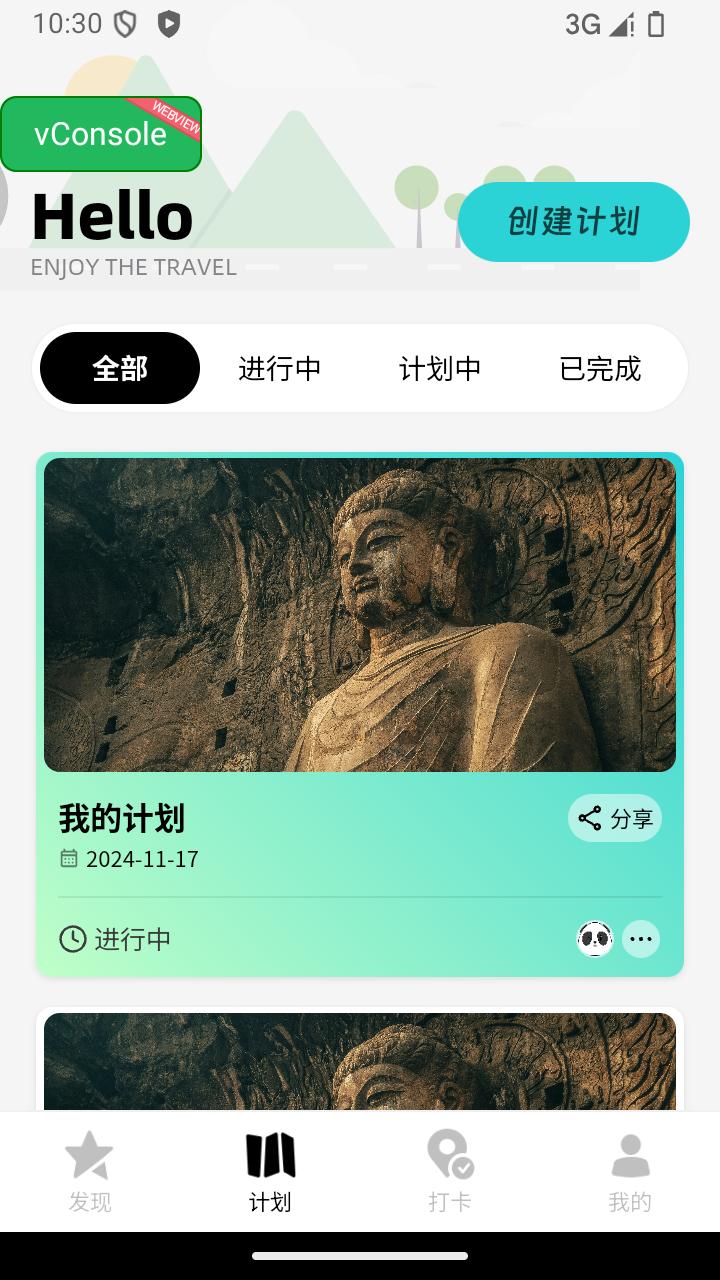Select the 计划中 filter option
Image resolution: width=720 pixels, height=1280 pixels.
tap(440, 368)
